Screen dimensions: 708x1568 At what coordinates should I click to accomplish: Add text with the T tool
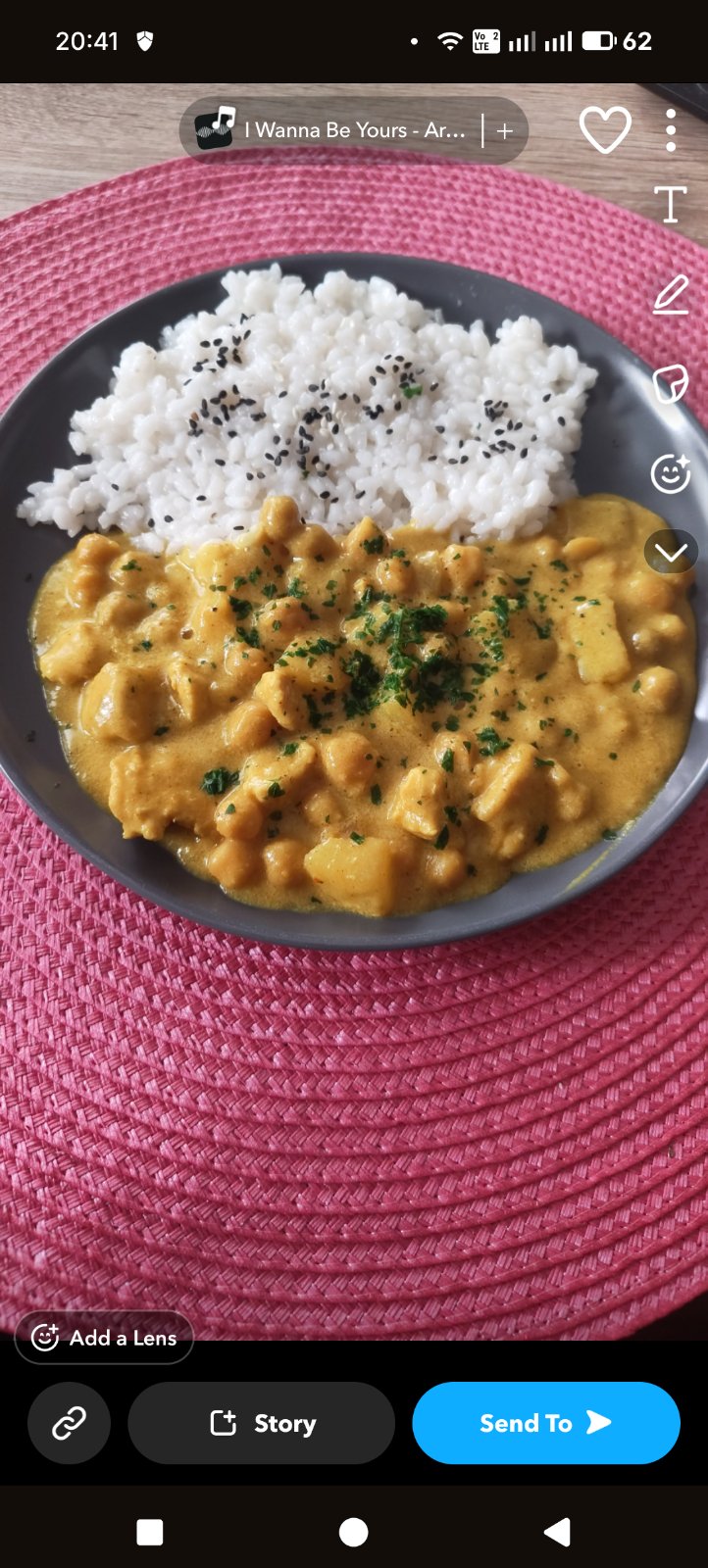point(671,205)
